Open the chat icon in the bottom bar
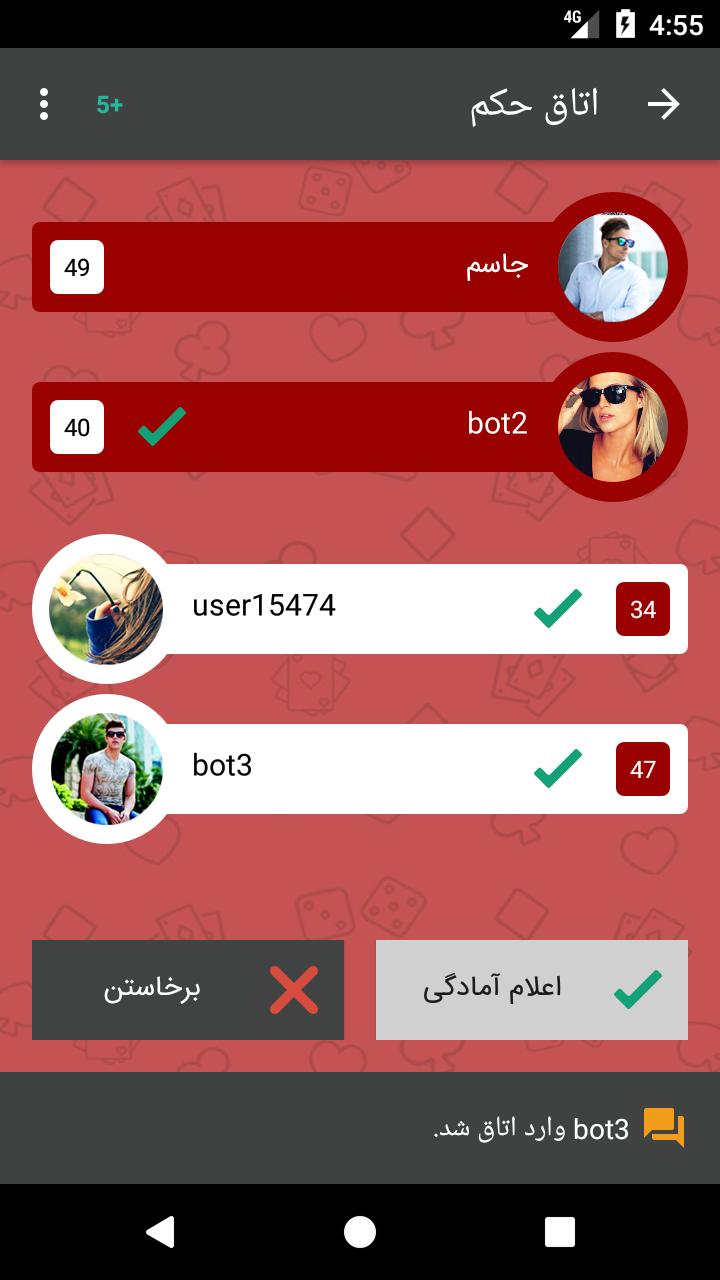 coord(663,1127)
